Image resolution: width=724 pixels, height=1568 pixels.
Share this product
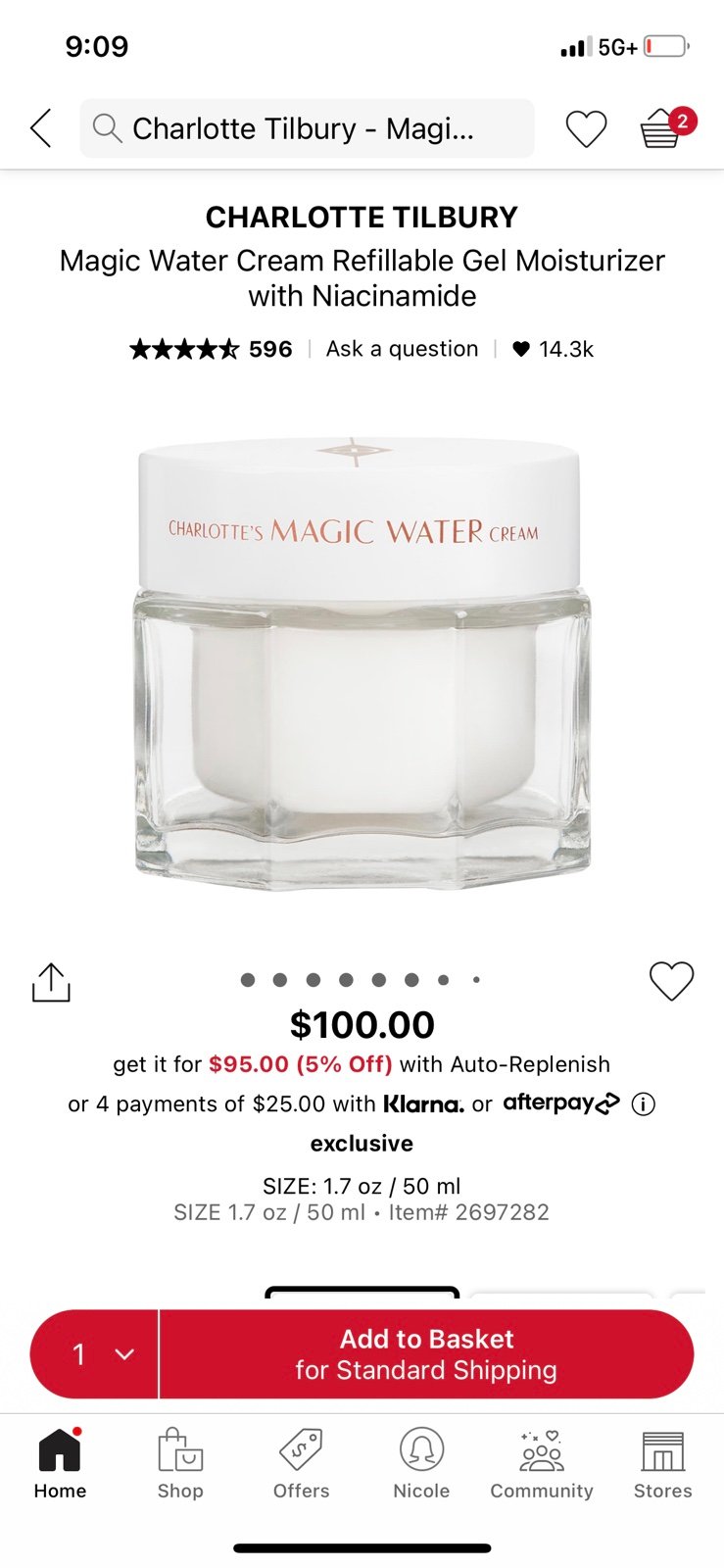[x=51, y=982]
